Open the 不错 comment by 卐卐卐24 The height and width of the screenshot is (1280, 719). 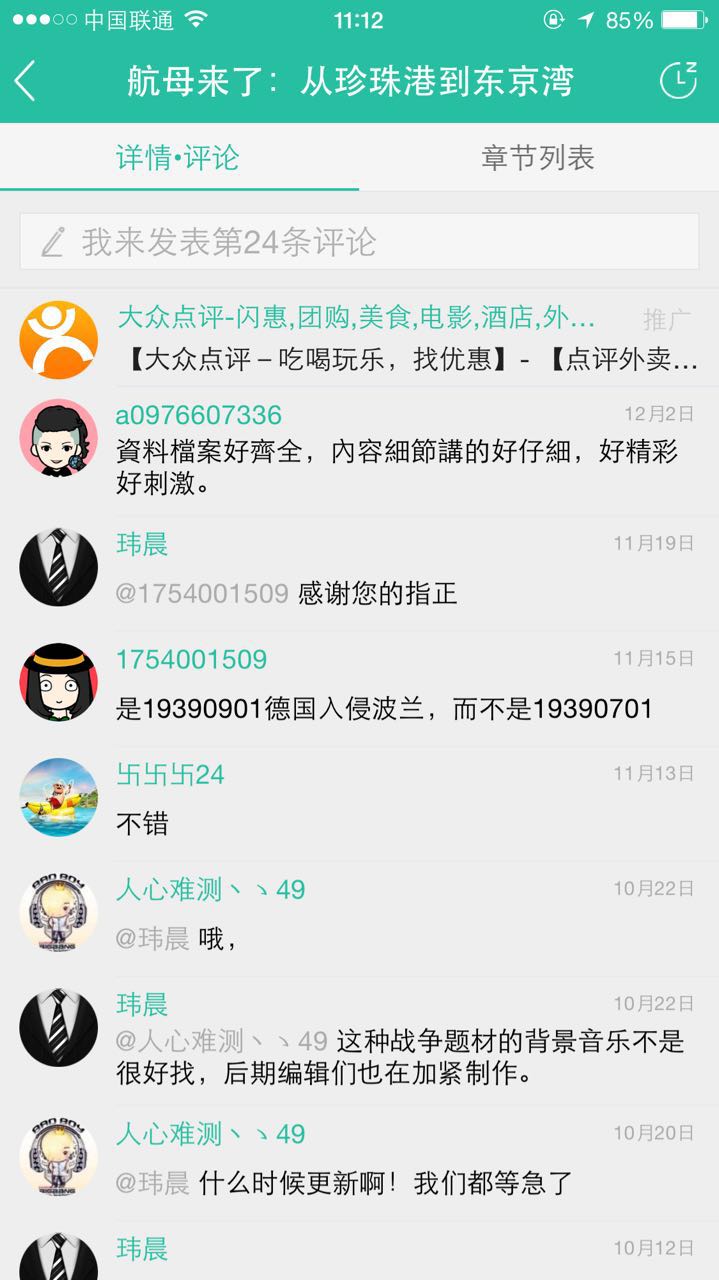[359, 803]
